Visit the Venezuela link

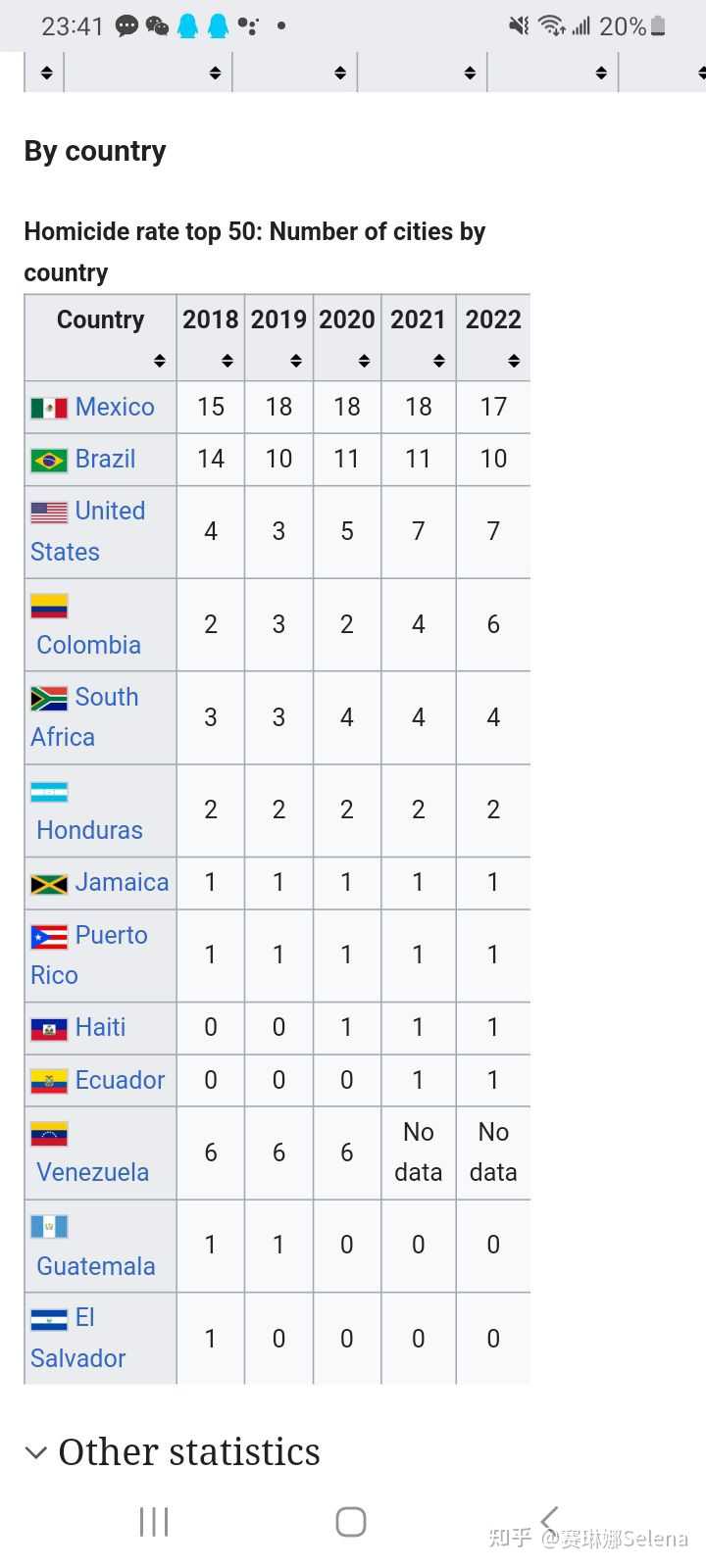point(92,1172)
